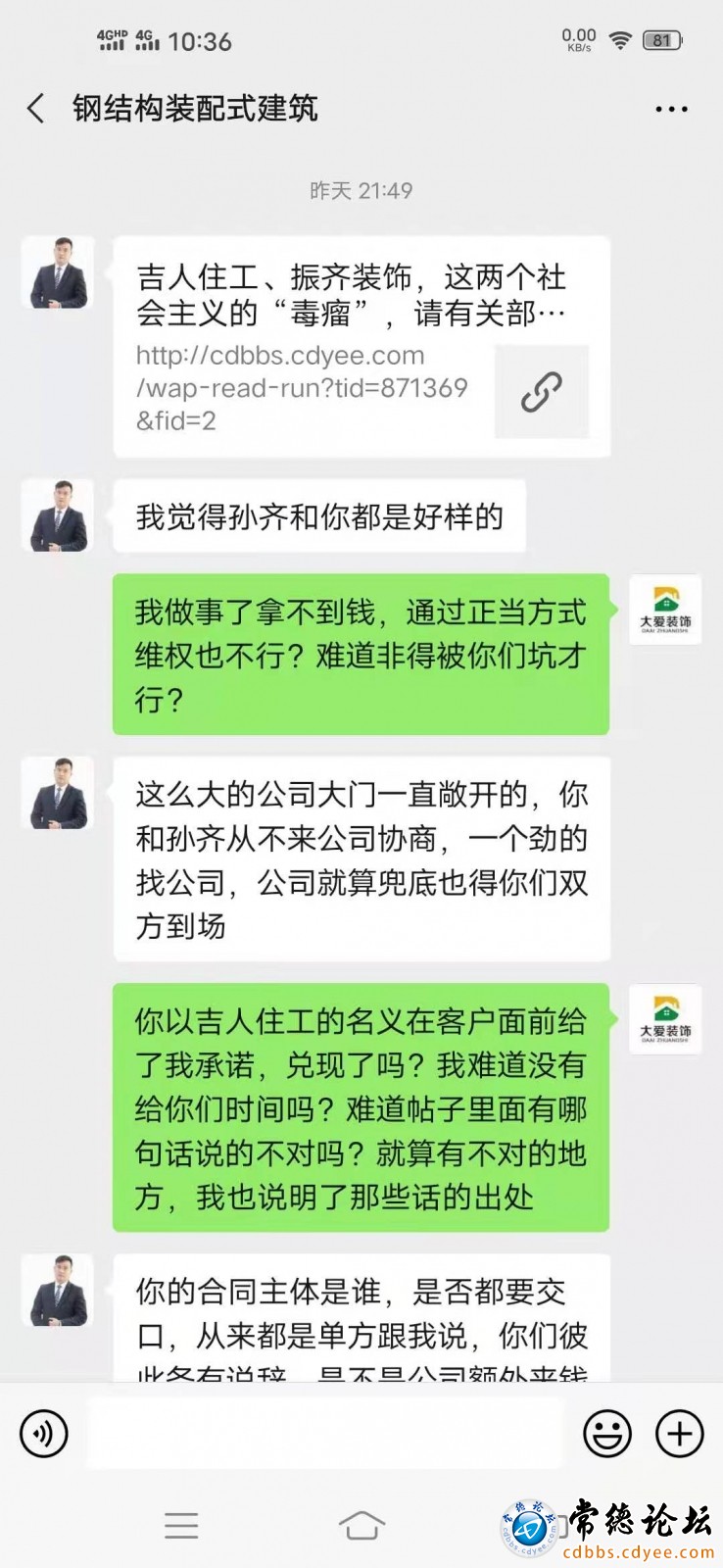Screen dimensions: 723x1568
Task: Open the emoji picker
Action: 606,1434
